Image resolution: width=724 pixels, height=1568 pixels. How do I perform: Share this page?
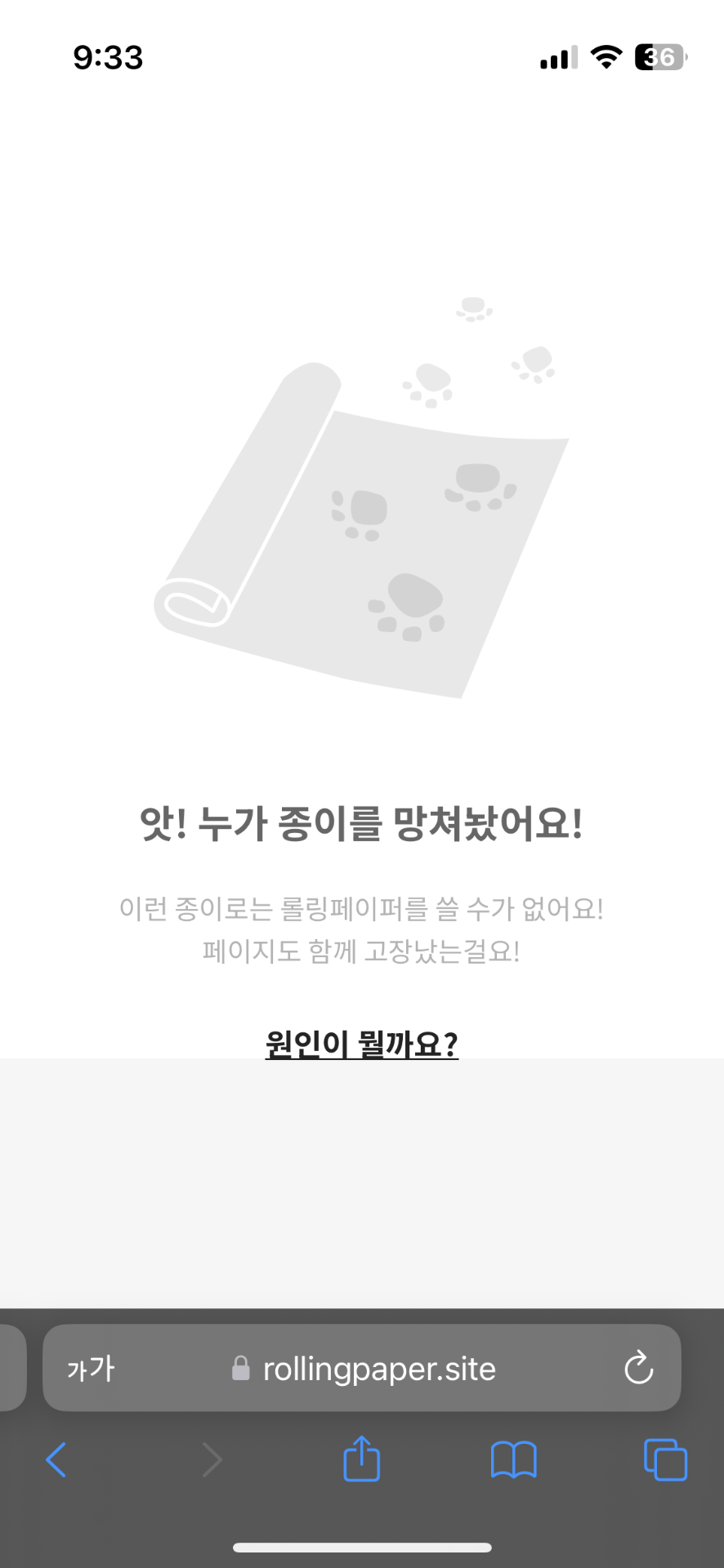361,1459
